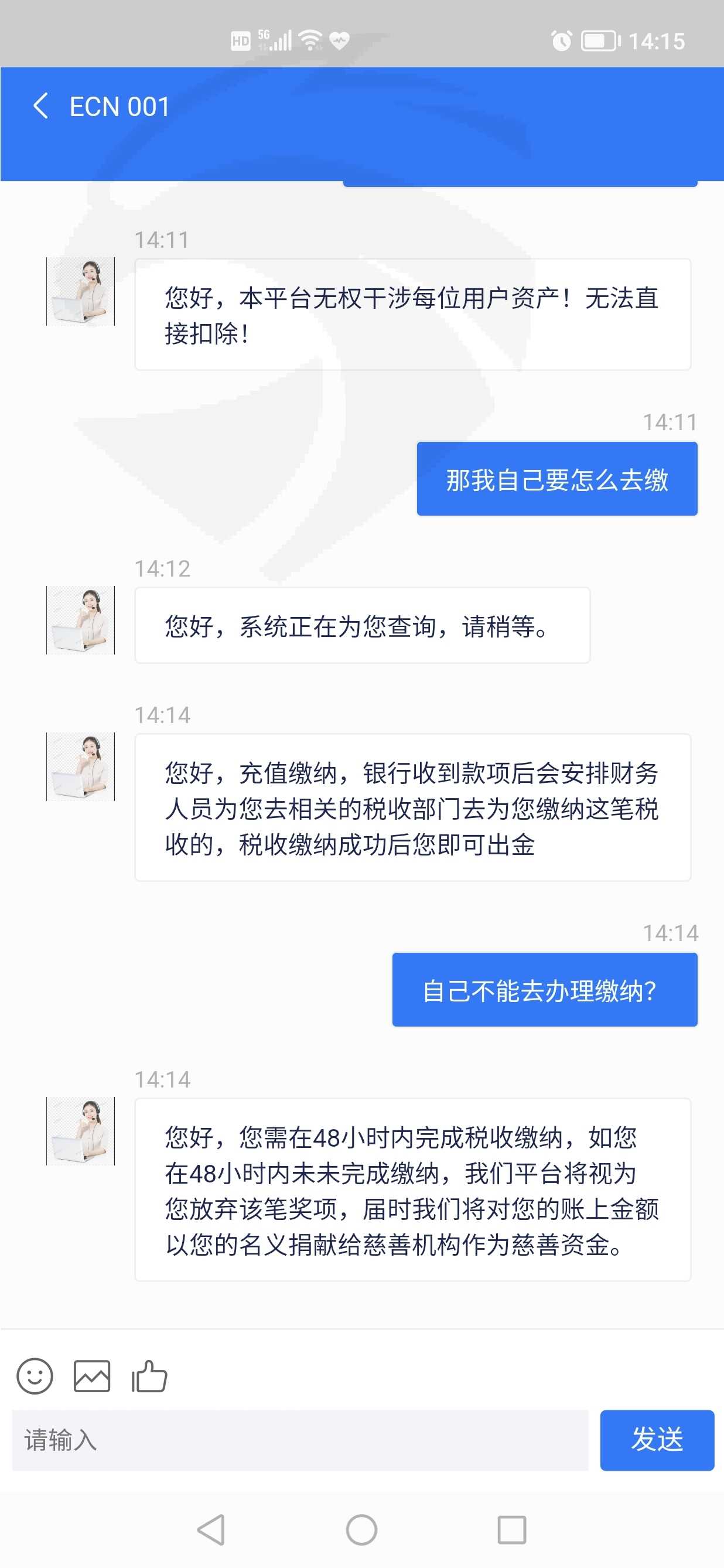Tap the thumbs-up rating icon

(149, 1376)
